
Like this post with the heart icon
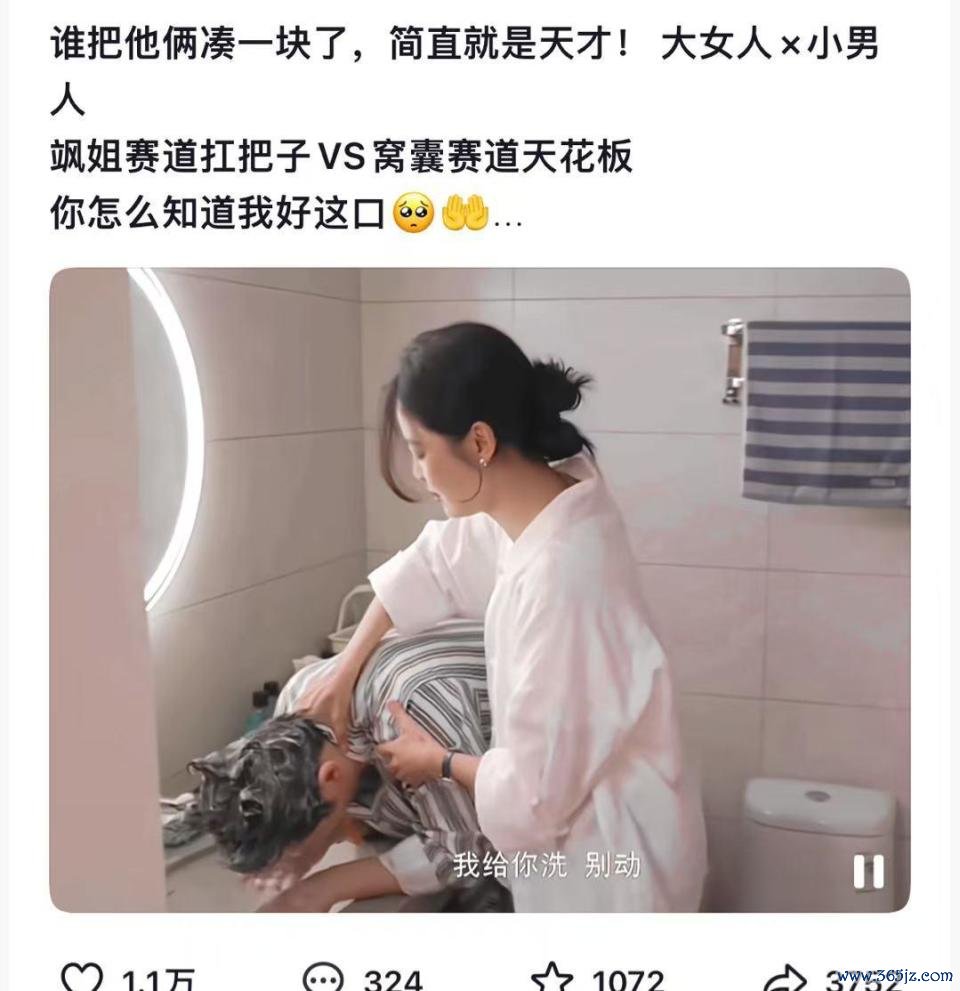click(81, 976)
